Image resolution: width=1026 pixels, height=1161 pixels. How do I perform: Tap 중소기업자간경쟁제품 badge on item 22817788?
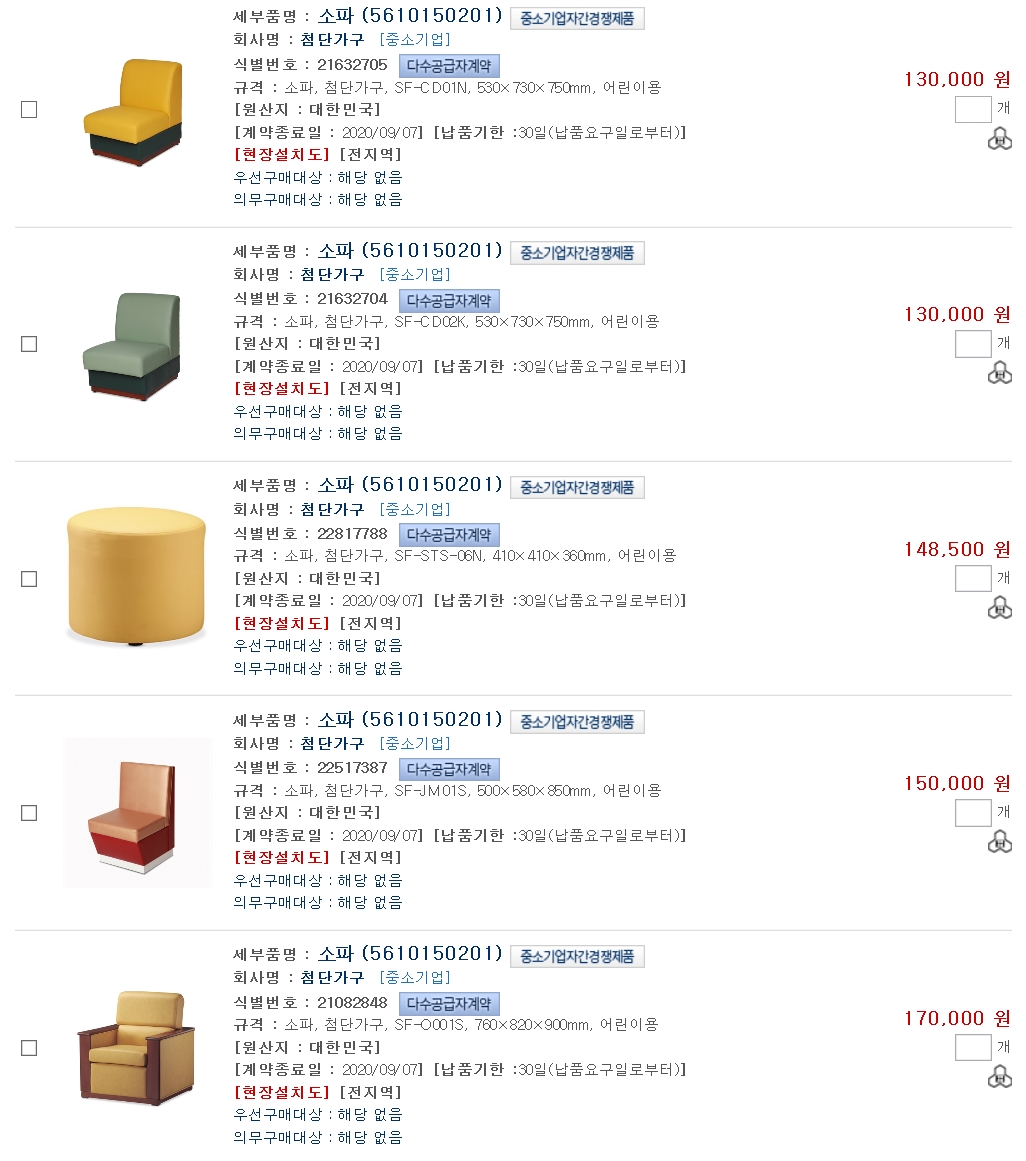[577, 487]
